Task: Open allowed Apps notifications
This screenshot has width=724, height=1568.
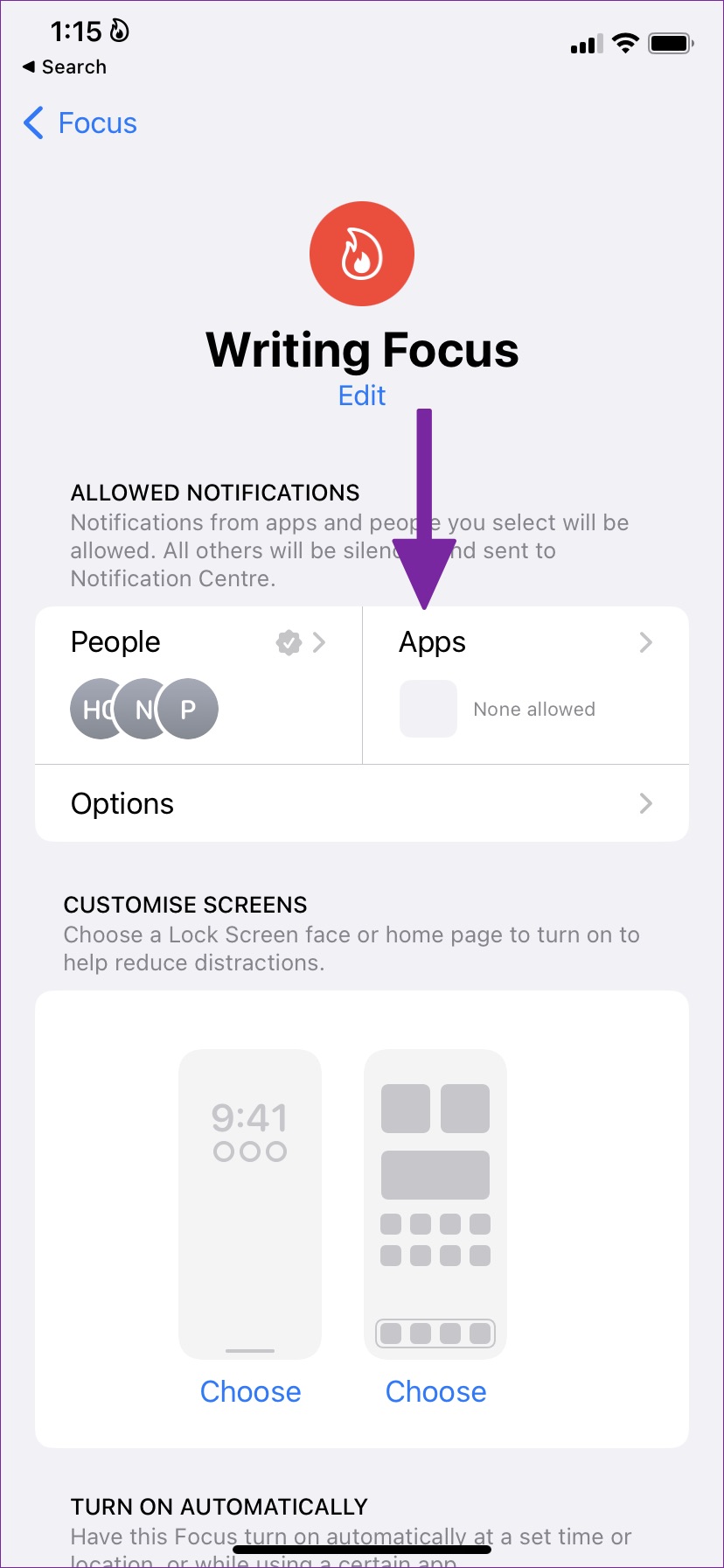Action: [x=525, y=684]
